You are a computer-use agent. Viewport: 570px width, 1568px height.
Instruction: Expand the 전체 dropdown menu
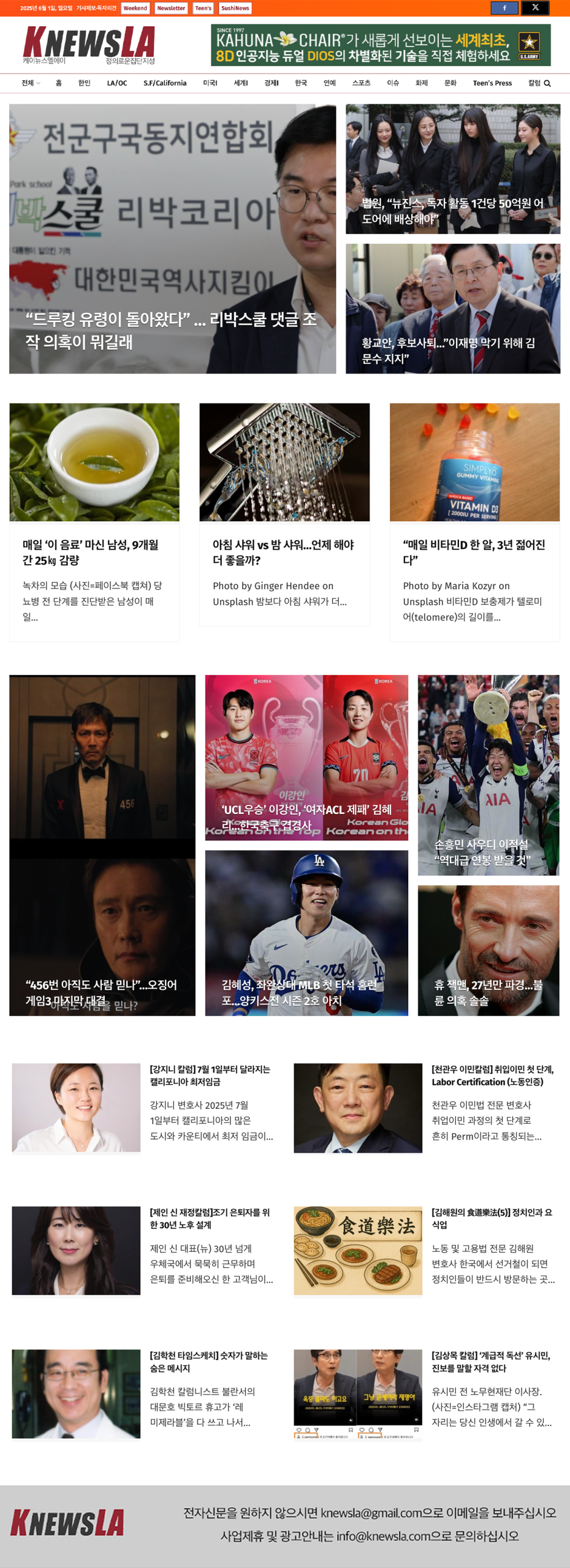click(x=31, y=83)
